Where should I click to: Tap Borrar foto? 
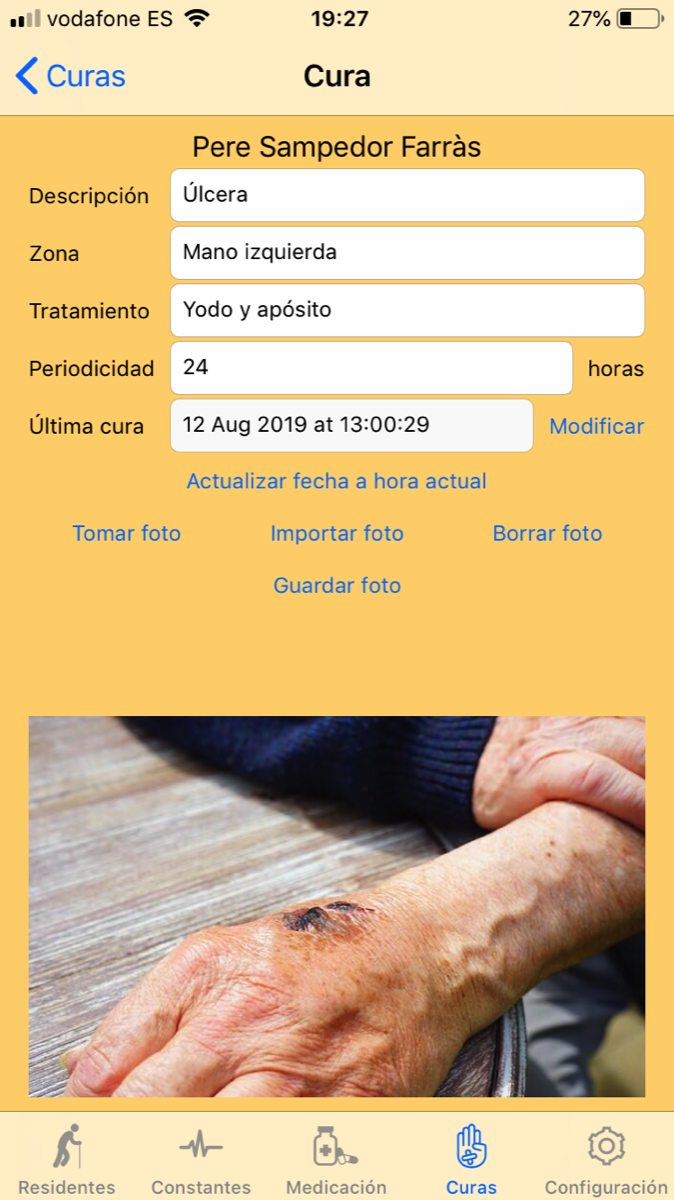pos(547,533)
